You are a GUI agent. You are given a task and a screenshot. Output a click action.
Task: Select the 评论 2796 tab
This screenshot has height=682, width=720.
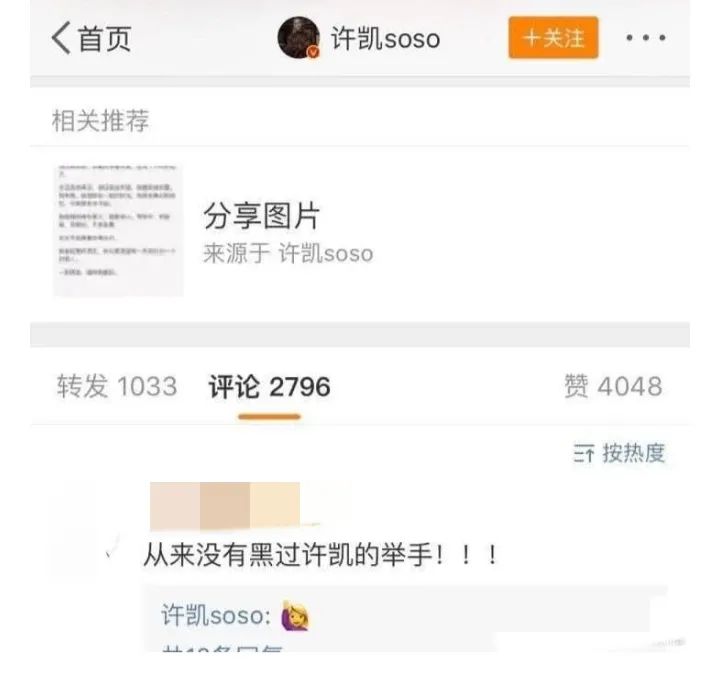[x=269, y=387]
